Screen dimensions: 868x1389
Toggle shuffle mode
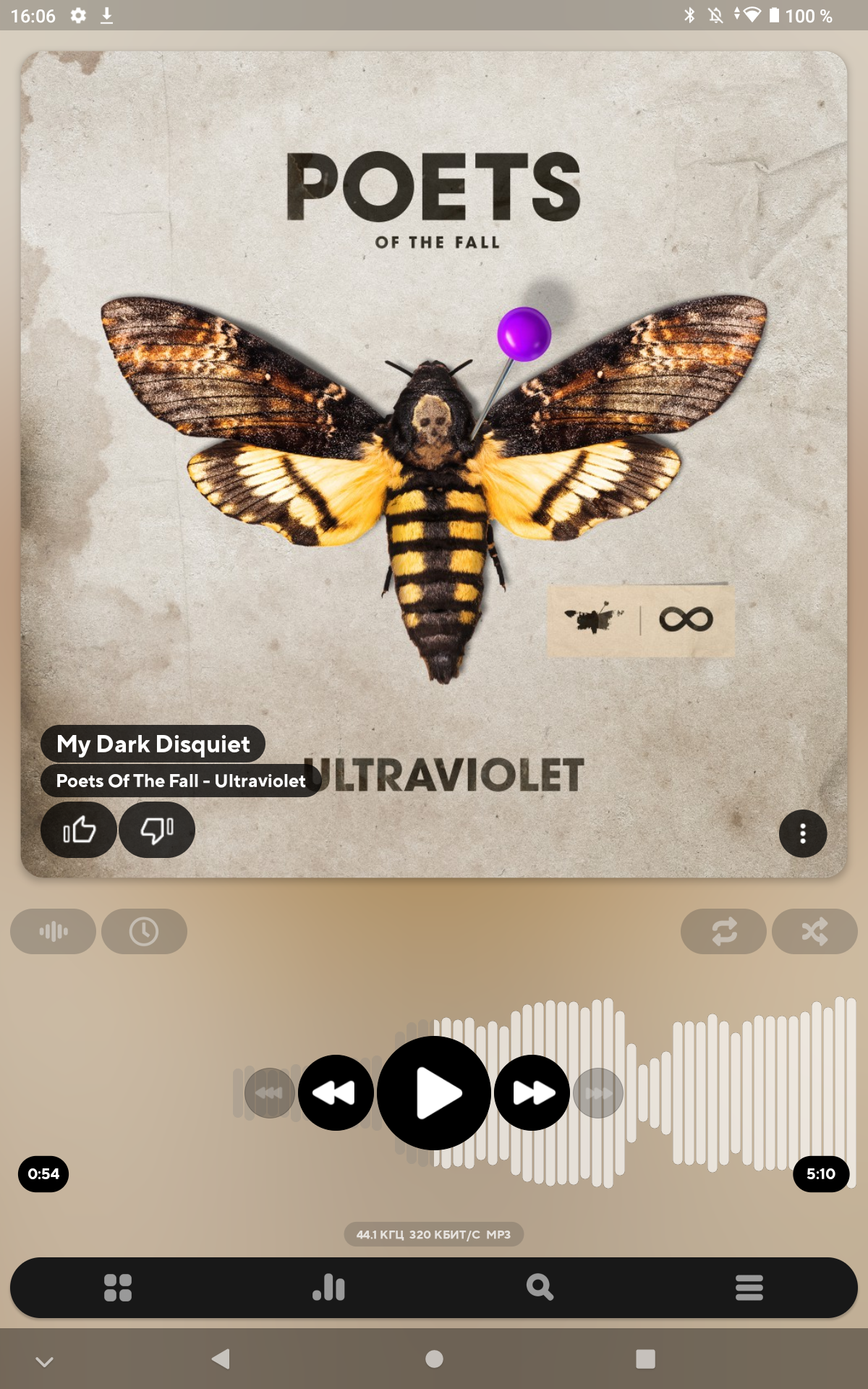[814, 932]
